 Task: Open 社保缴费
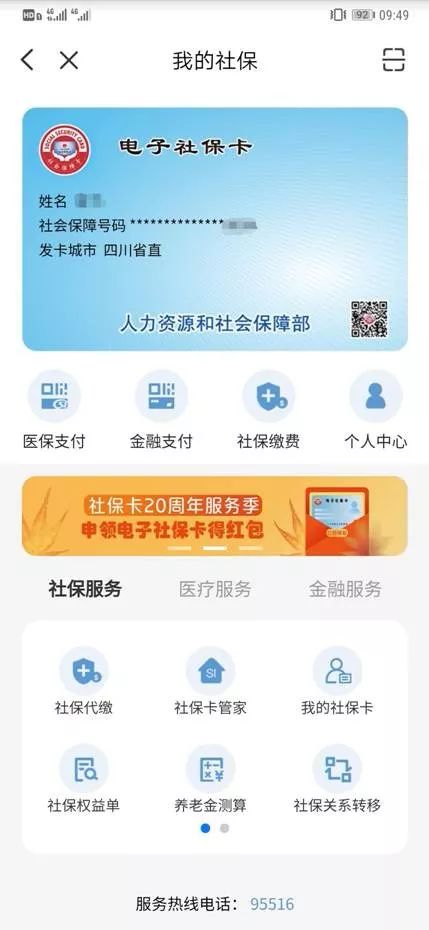coord(268,409)
